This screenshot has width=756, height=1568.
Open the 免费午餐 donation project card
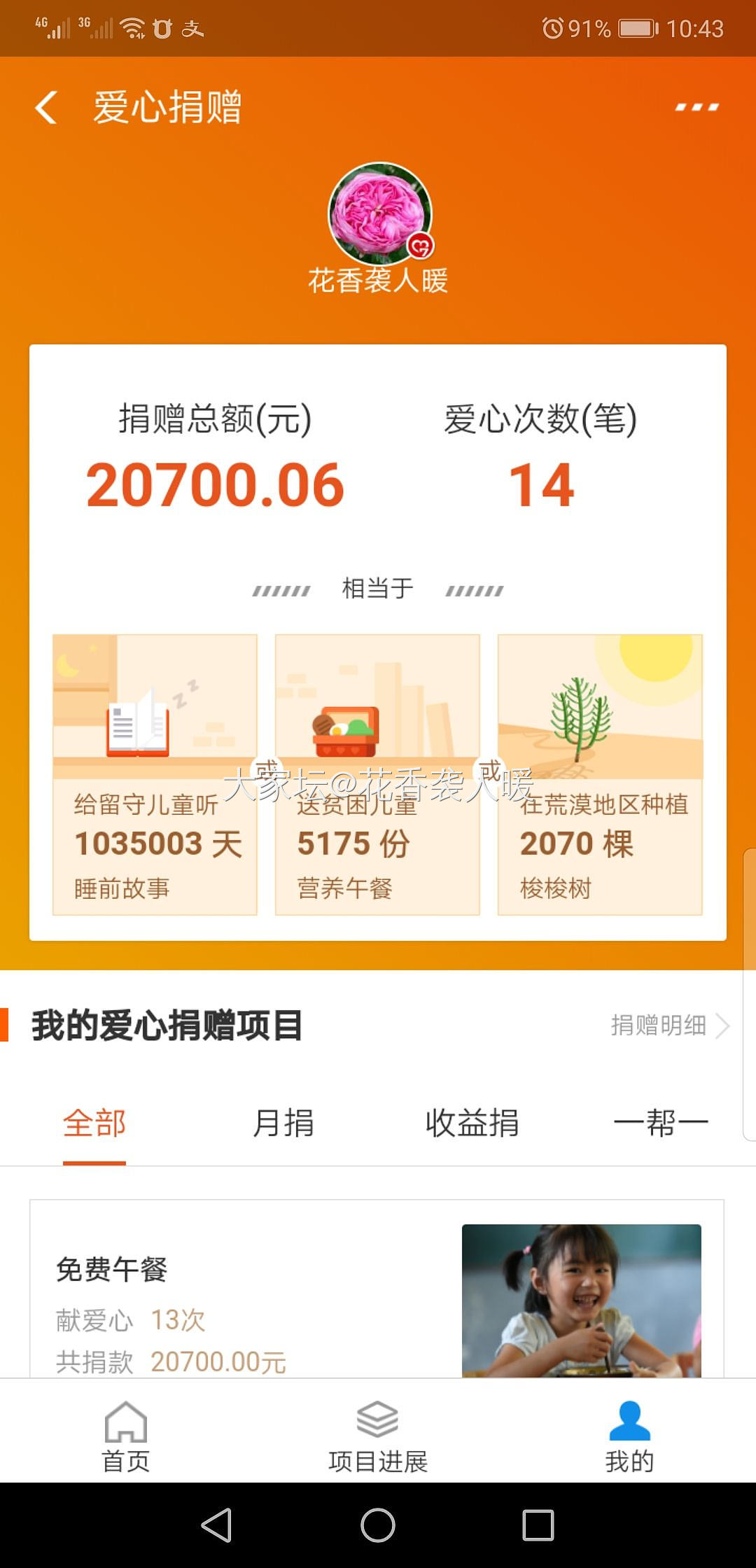tap(377, 1295)
